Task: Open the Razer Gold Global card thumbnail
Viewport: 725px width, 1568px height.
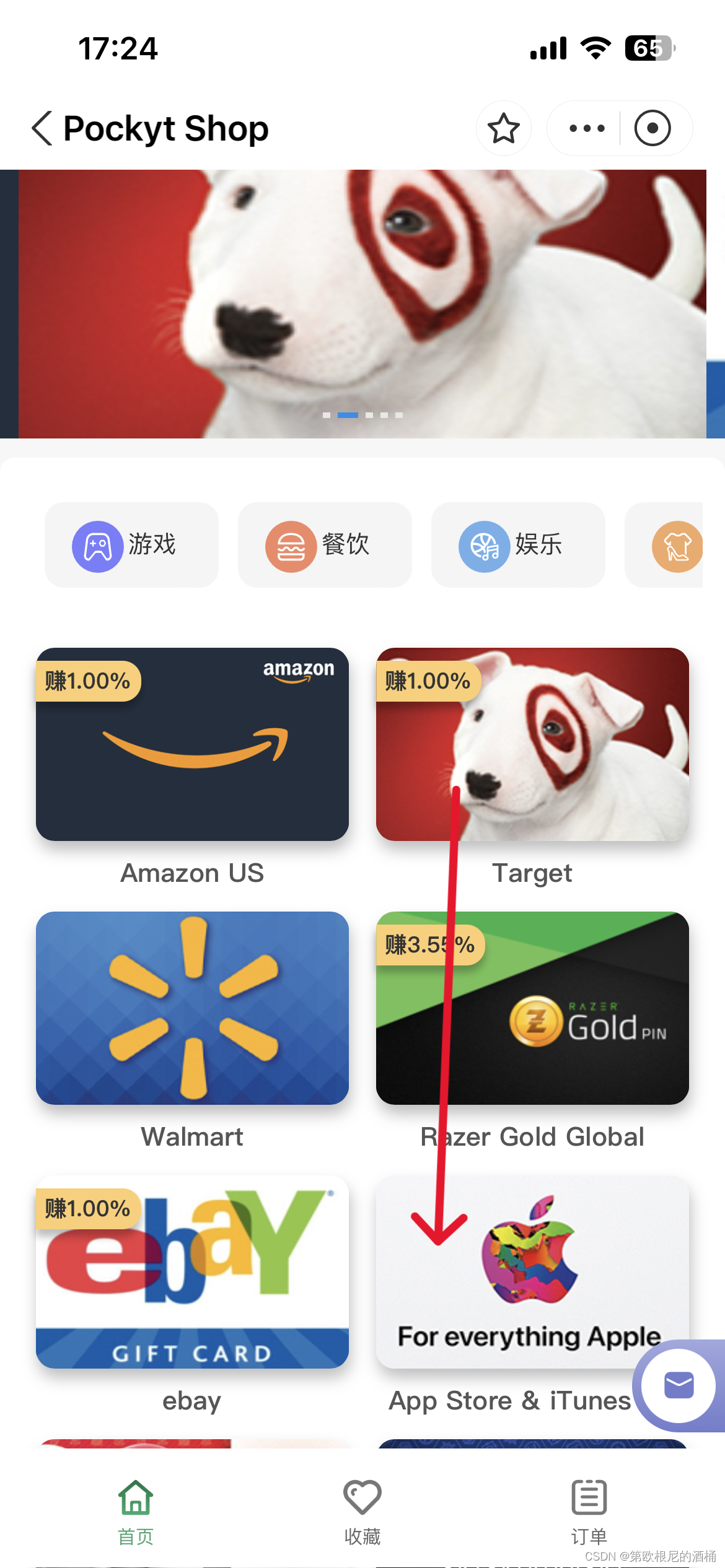Action: [532, 1009]
